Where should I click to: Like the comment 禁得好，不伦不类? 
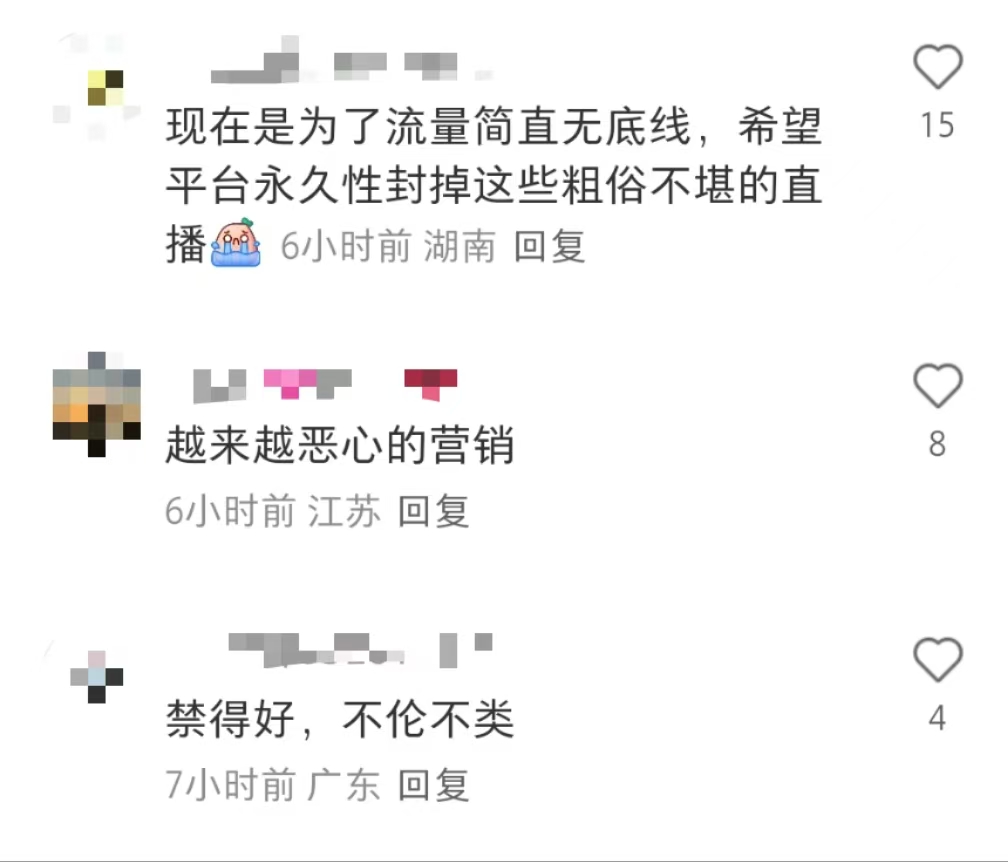[937, 661]
